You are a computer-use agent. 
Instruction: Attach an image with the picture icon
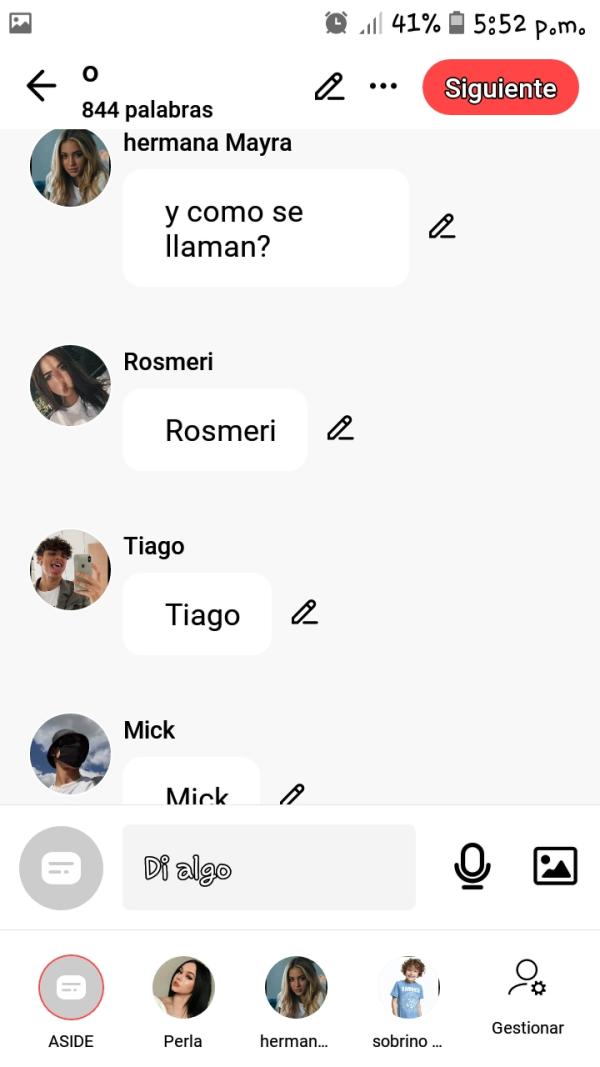pyautogui.click(x=555, y=866)
